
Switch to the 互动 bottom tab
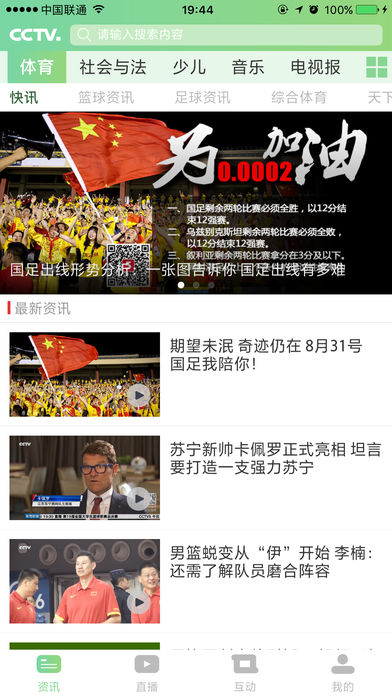click(245, 673)
